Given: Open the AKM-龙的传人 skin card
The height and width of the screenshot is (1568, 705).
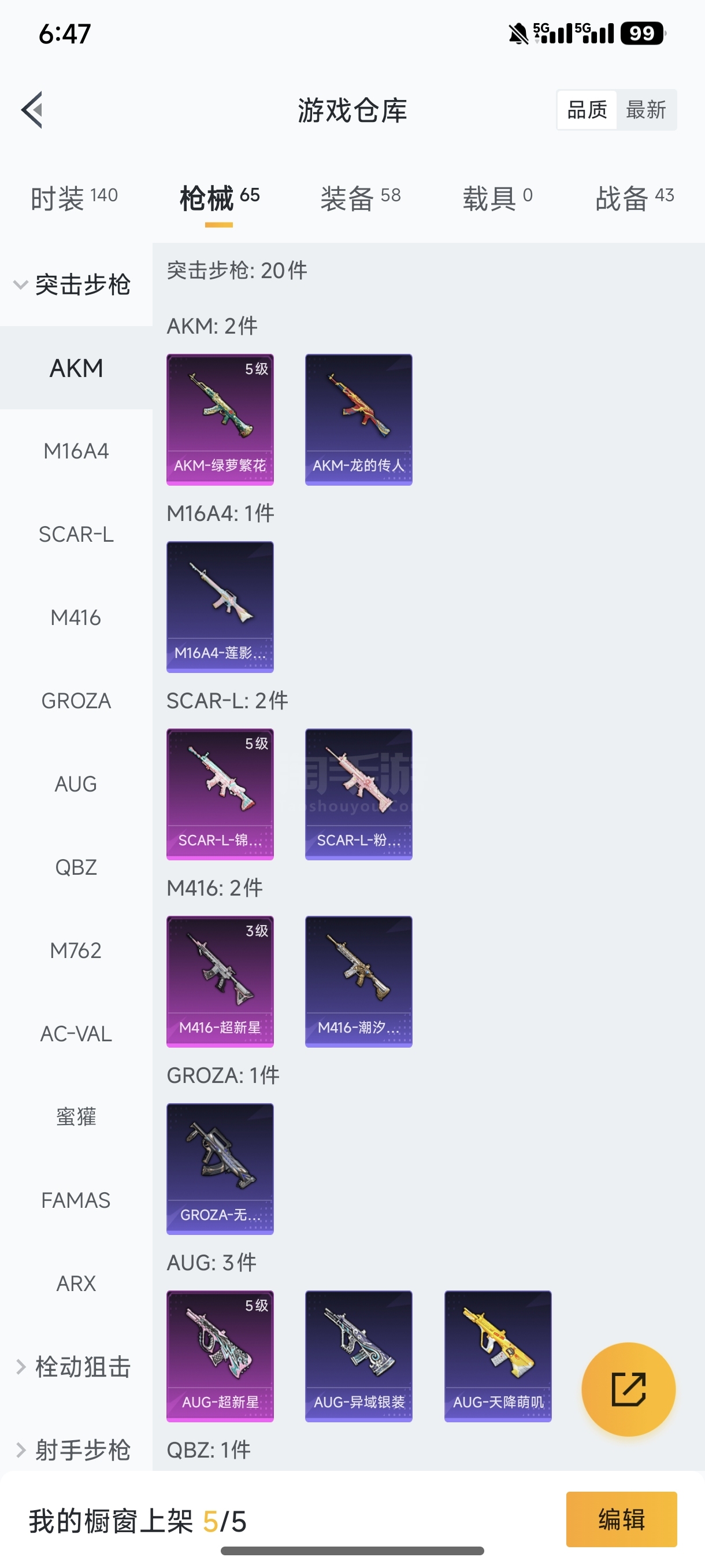Looking at the screenshot, I should click(x=358, y=419).
